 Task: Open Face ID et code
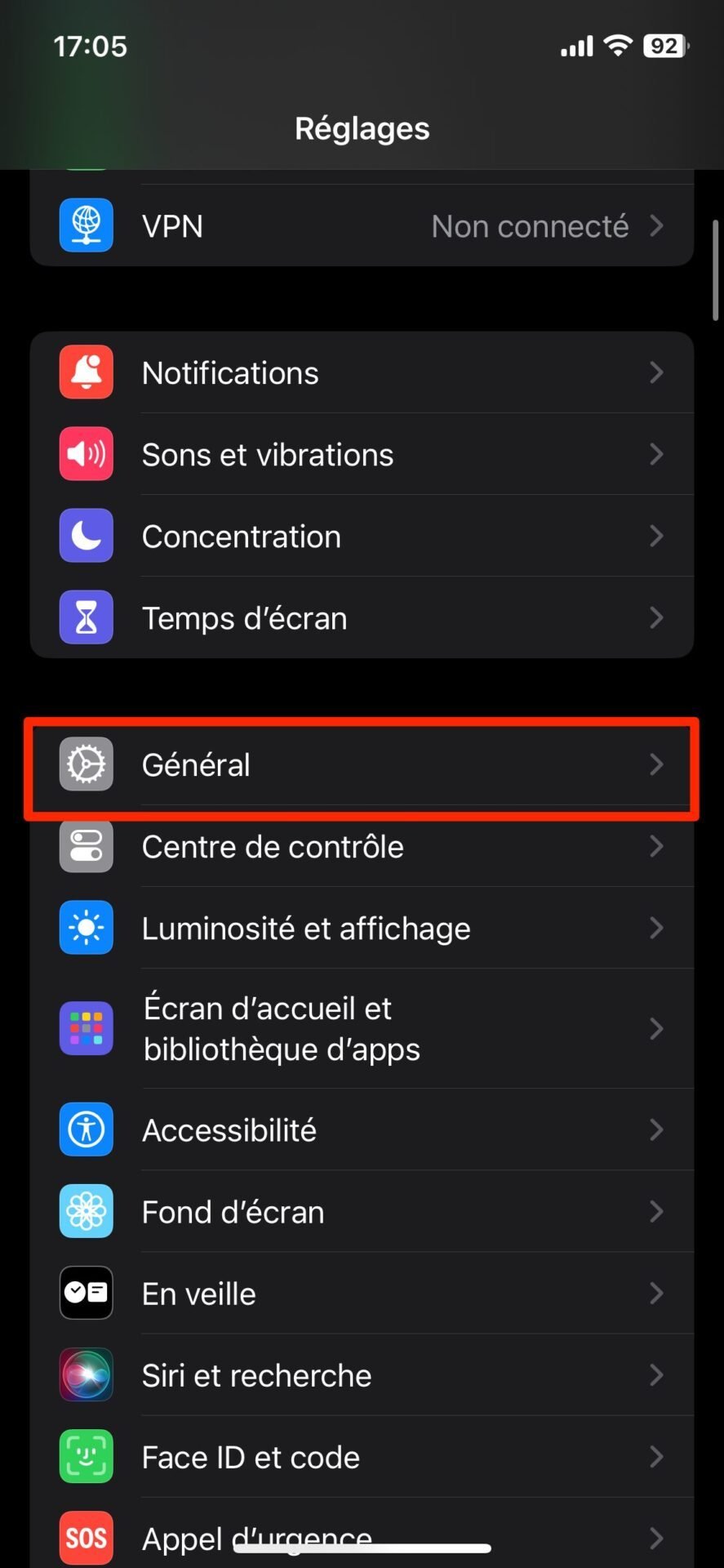[362, 1456]
